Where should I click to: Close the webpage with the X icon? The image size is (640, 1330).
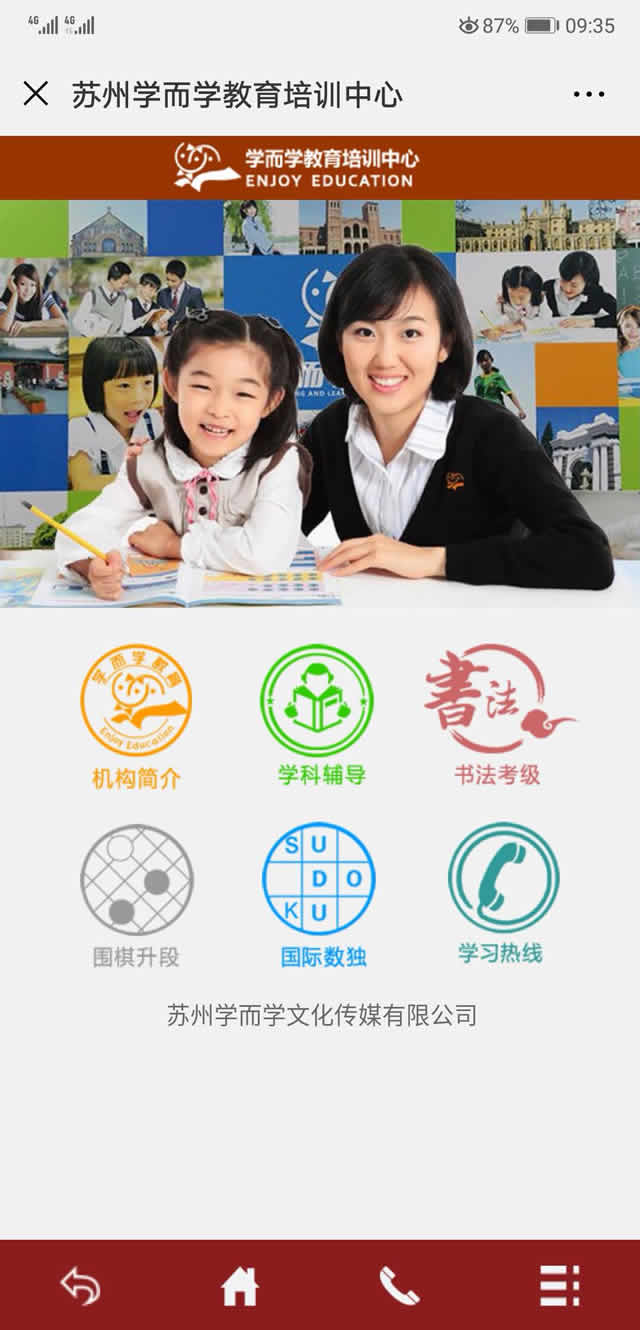[x=36, y=94]
